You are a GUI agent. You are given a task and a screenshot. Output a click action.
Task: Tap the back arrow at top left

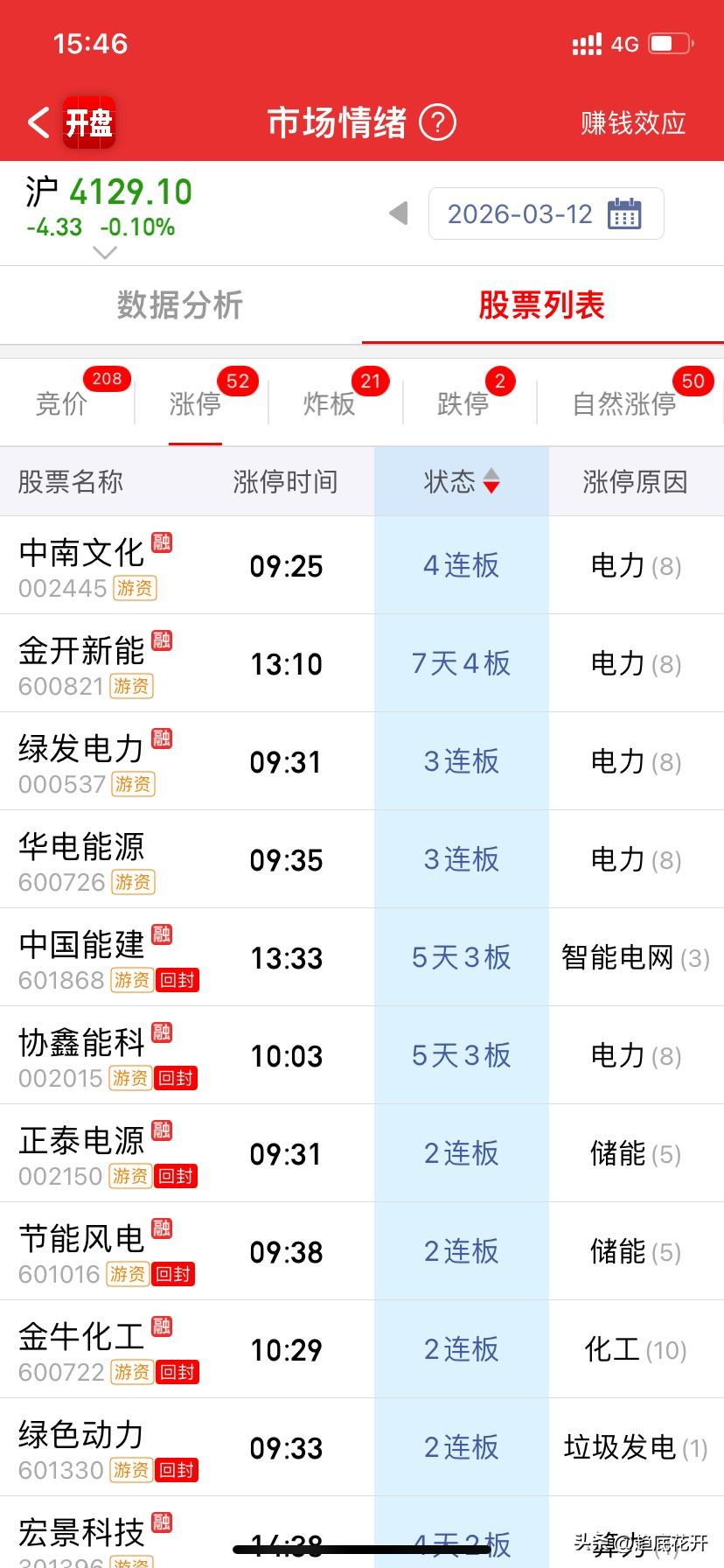37,122
